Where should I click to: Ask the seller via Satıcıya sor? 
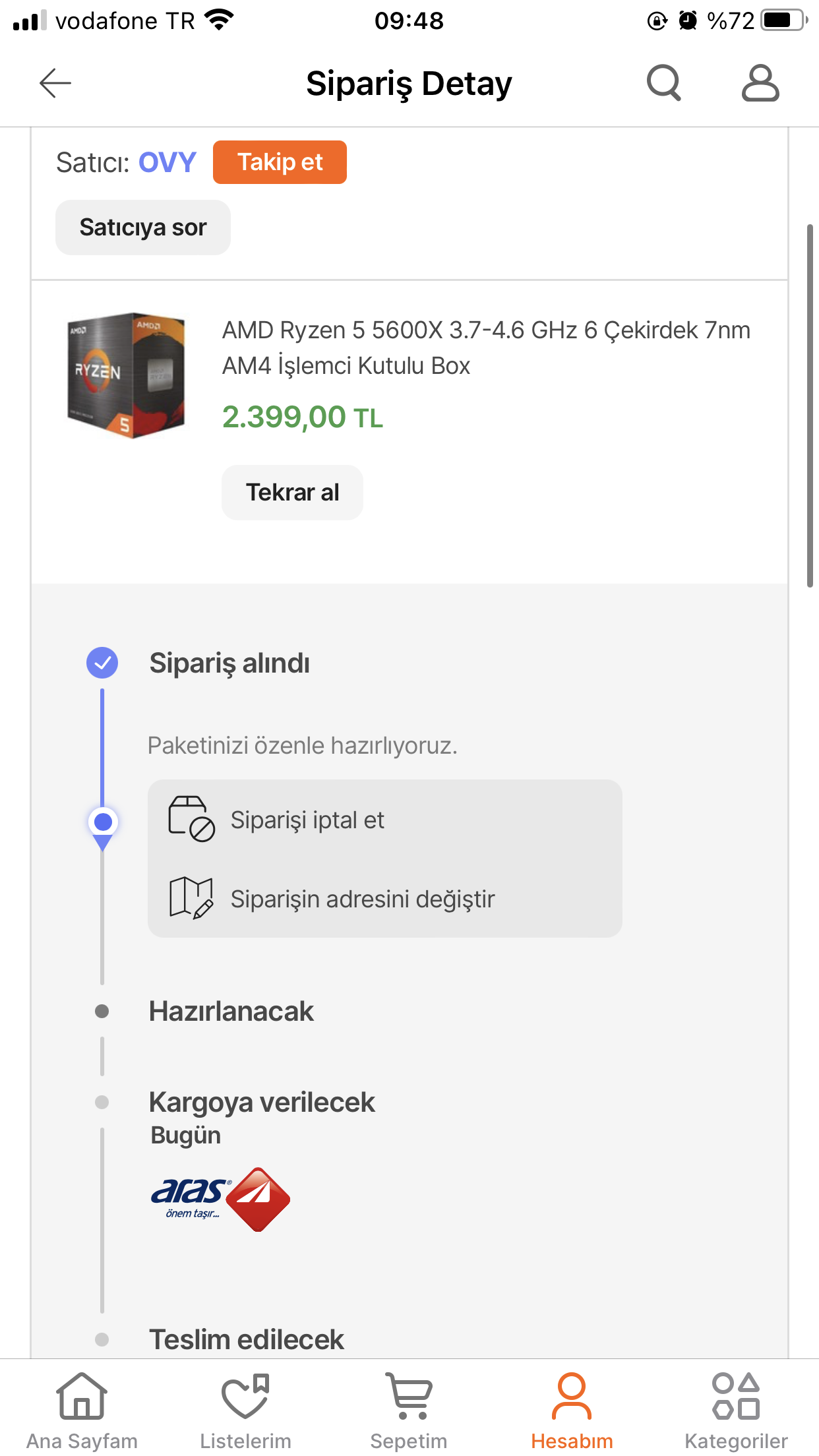point(143,228)
